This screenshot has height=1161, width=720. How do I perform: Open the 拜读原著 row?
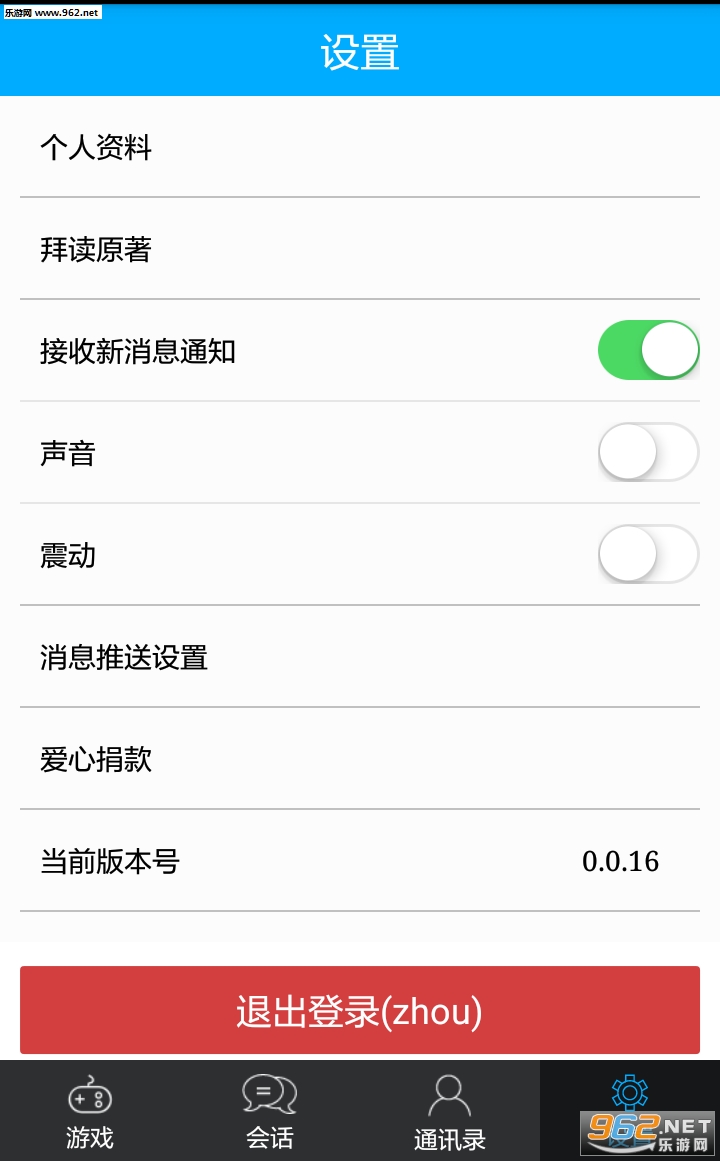(x=360, y=249)
